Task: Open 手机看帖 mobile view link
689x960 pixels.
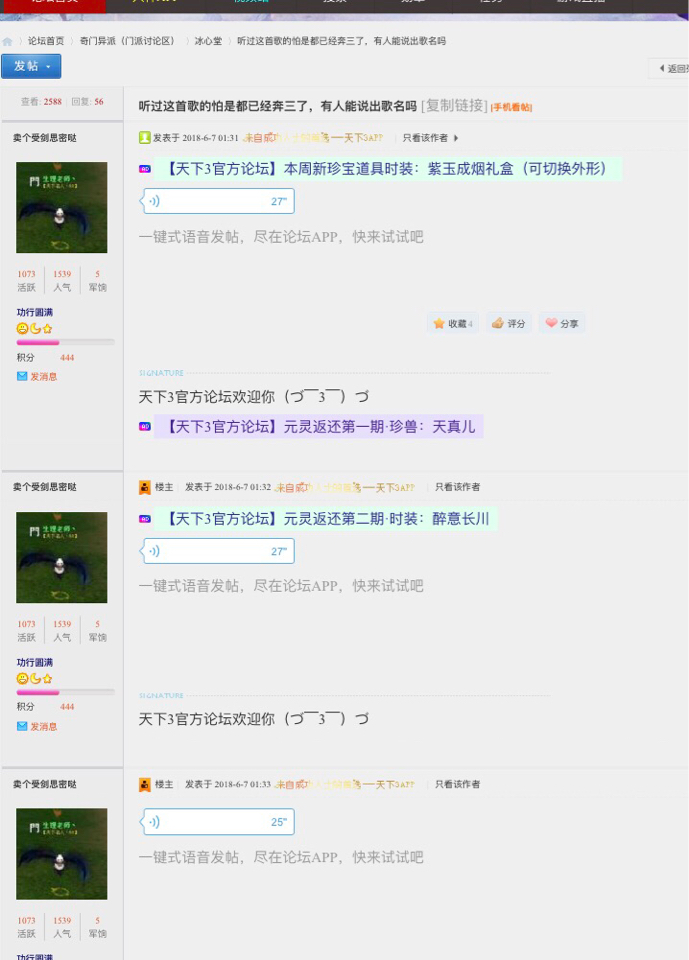Action: [512, 107]
